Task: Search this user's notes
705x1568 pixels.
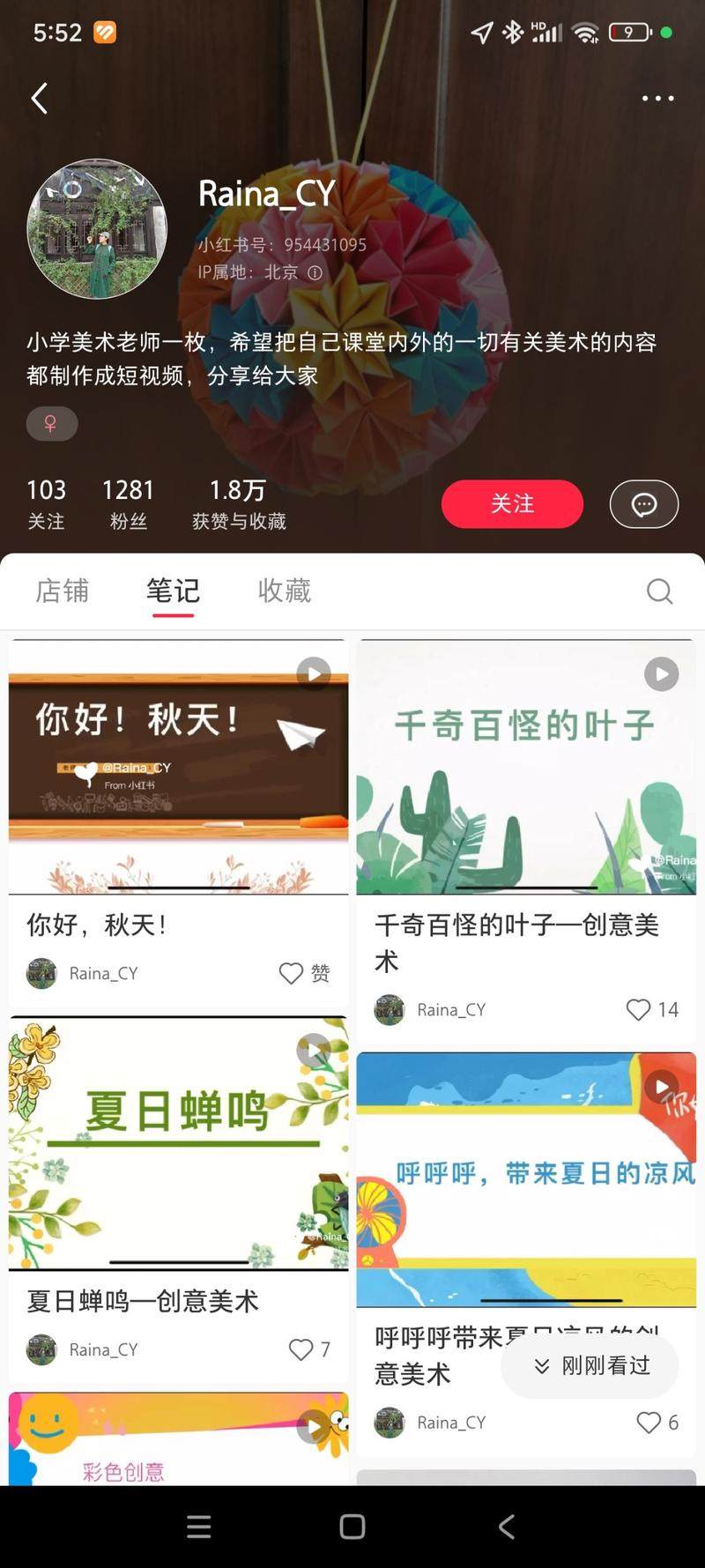Action: [x=659, y=591]
